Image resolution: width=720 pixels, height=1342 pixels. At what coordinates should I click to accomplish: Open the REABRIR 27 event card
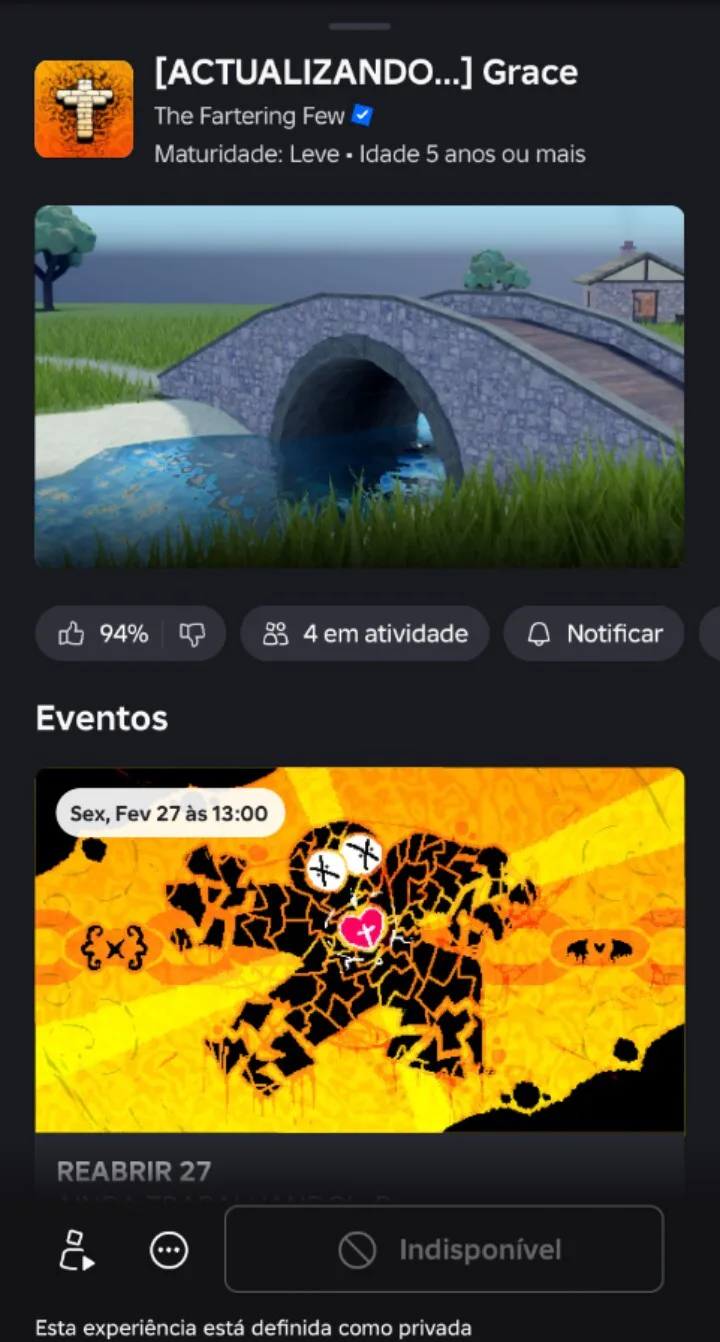[x=360, y=960]
